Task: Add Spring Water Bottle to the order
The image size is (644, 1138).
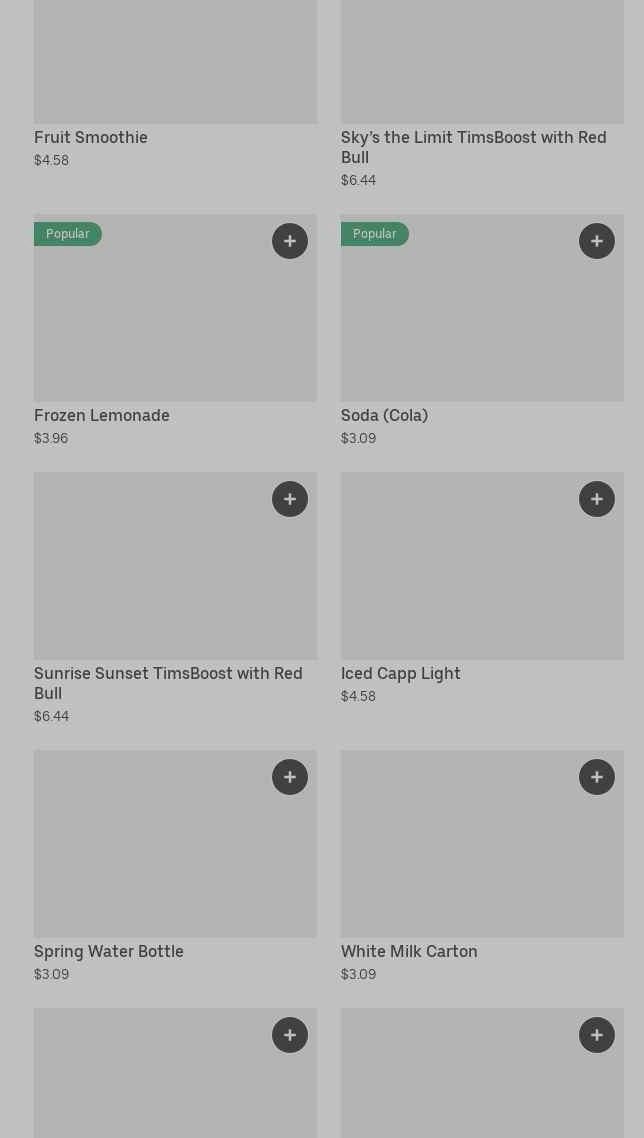Action: [290, 777]
